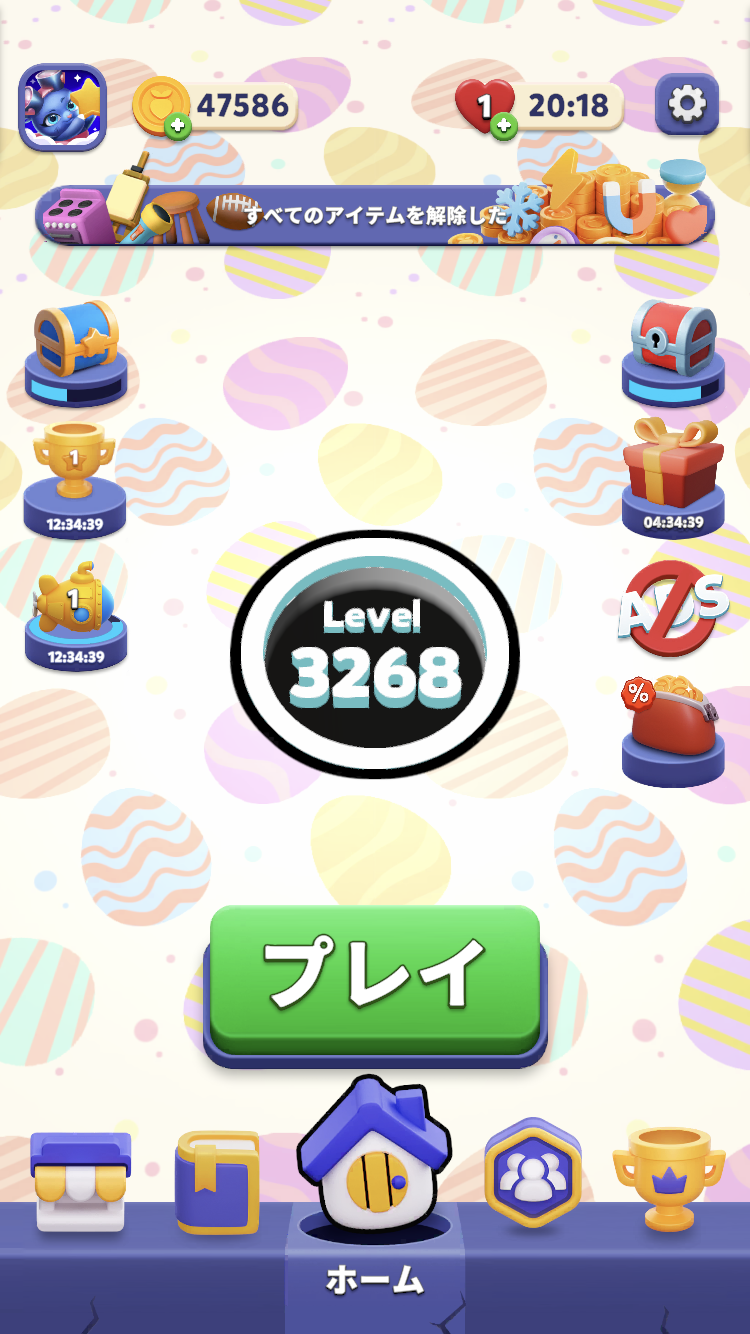This screenshot has width=750, height=1334.
Task: Switch to the team tab
Action: [532, 1173]
